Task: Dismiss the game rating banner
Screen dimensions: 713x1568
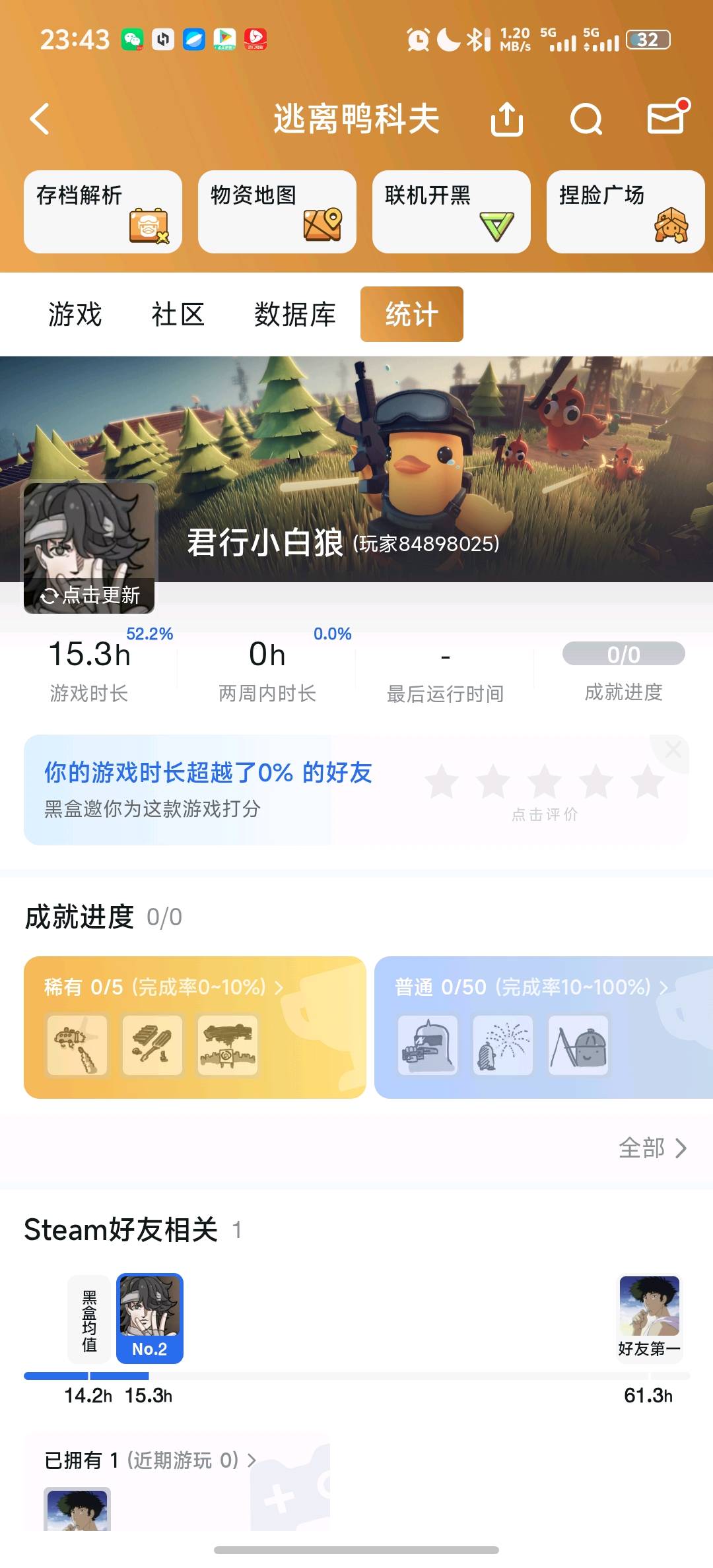Action: click(x=673, y=750)
